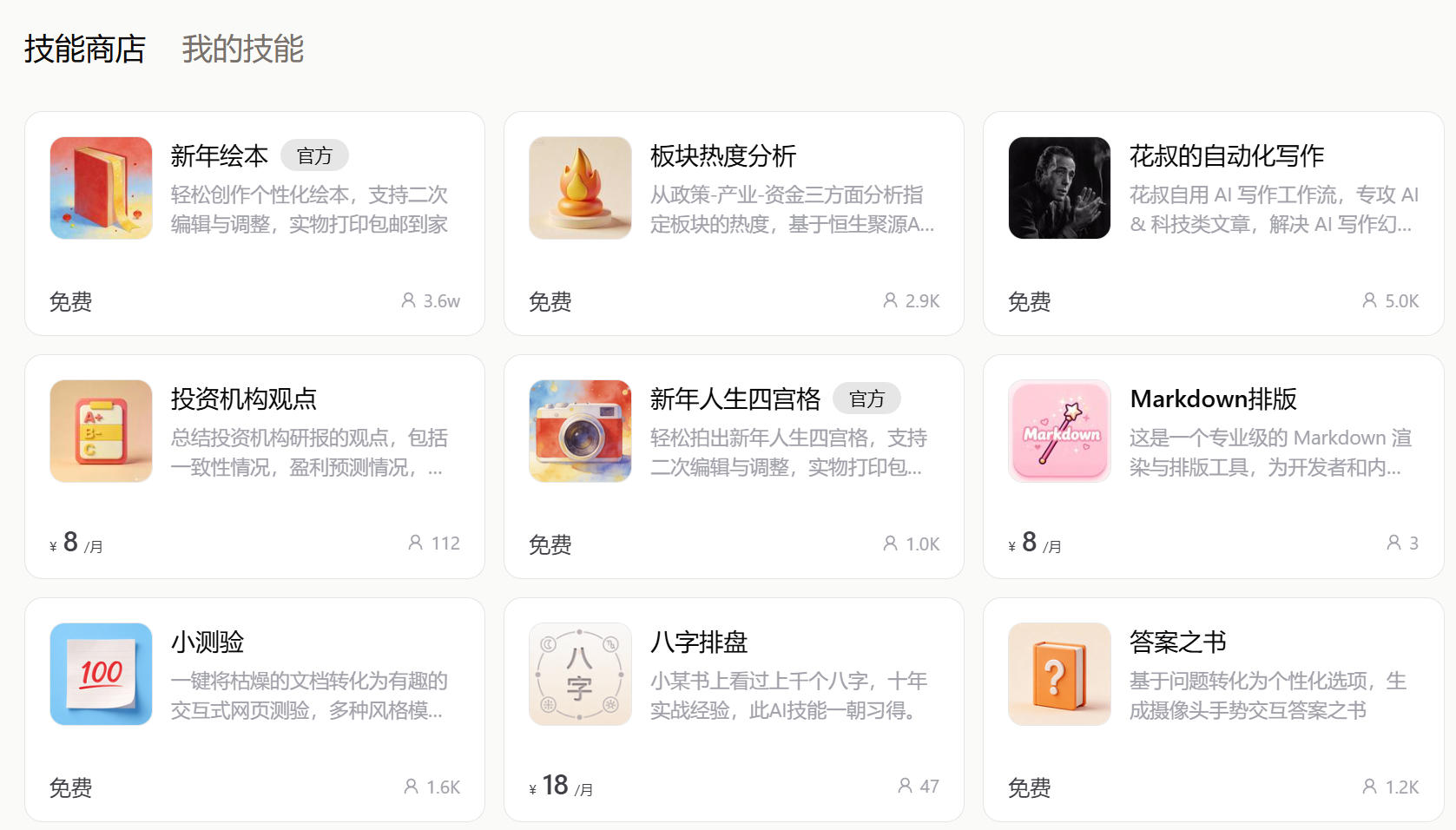Viewport: 1456px width, 830px height.
Task: Open the 新年人生四宫格 skill card
Action: pyautogui.click(x=734, y=466)
